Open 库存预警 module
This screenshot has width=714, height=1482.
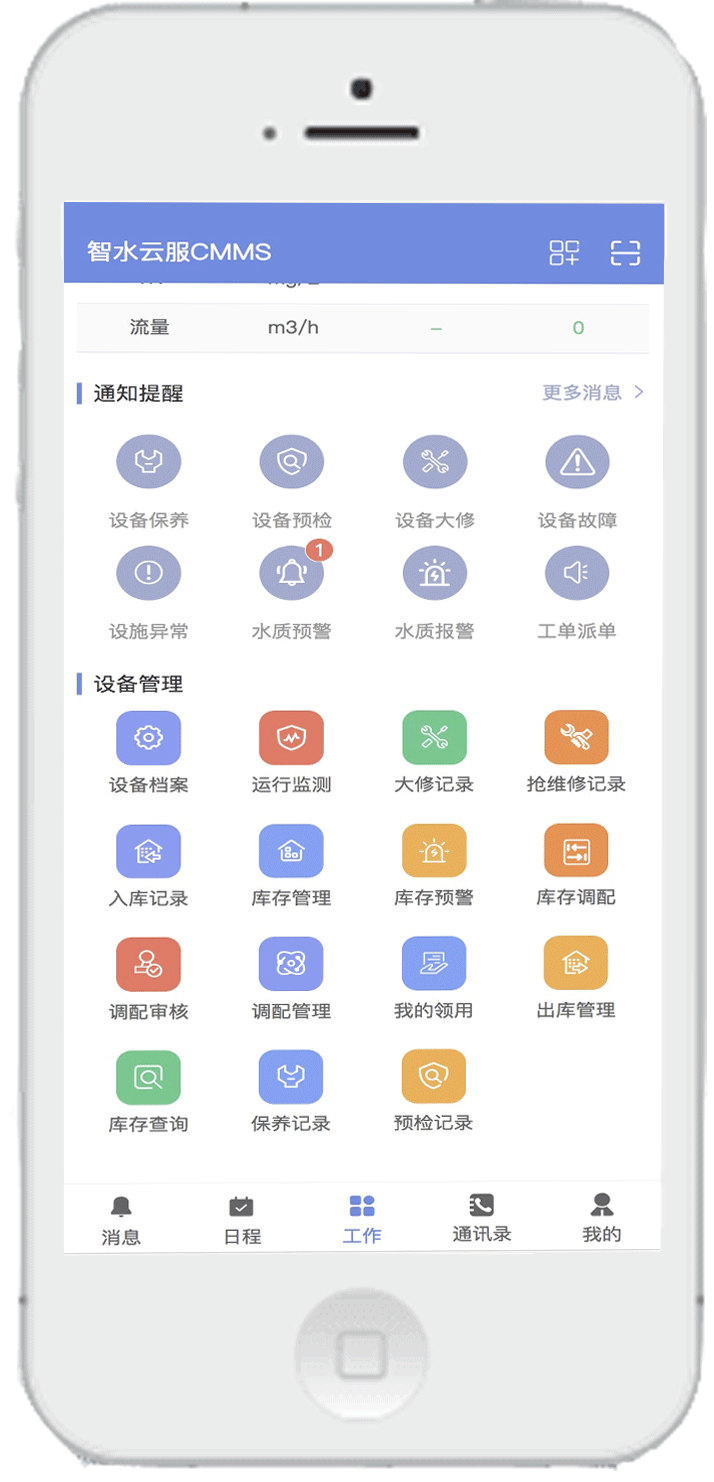click(x=434, y=851)
